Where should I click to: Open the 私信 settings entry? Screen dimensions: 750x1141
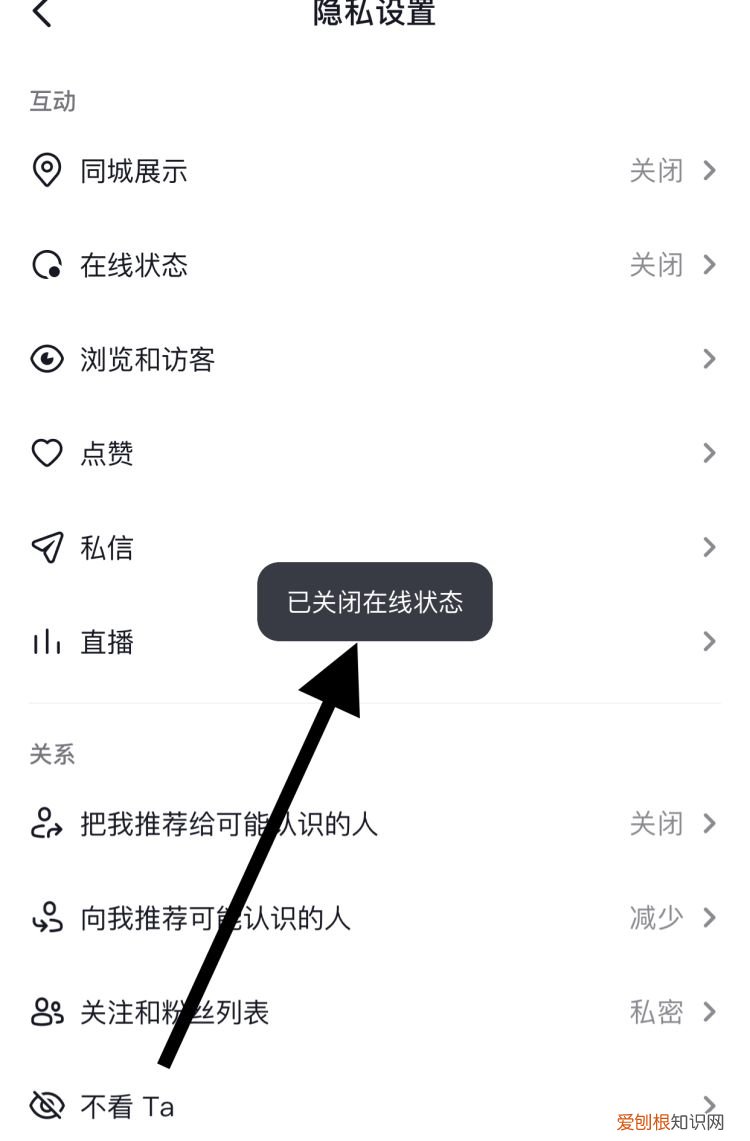click(710, 547)
